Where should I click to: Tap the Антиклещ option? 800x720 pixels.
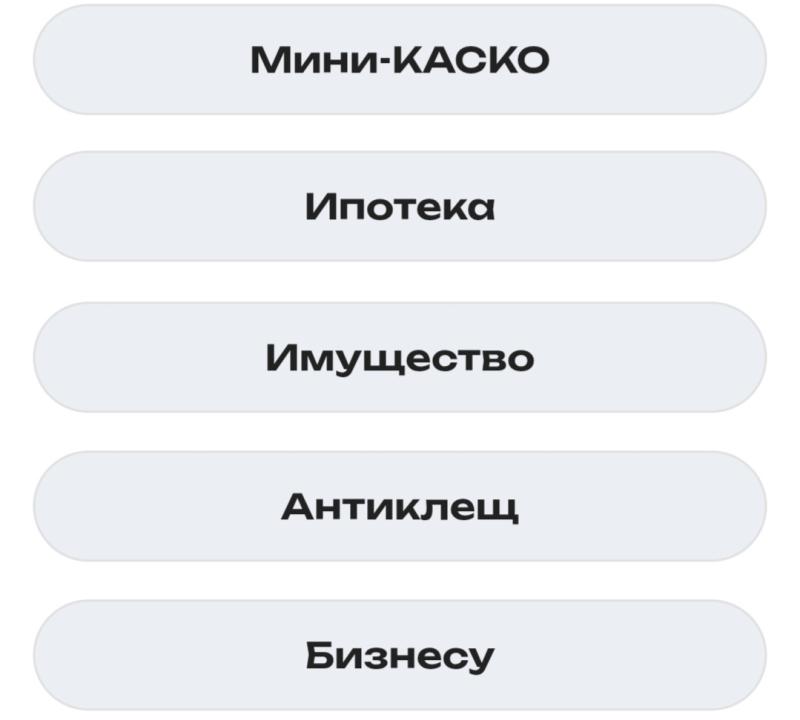point(400,506)
